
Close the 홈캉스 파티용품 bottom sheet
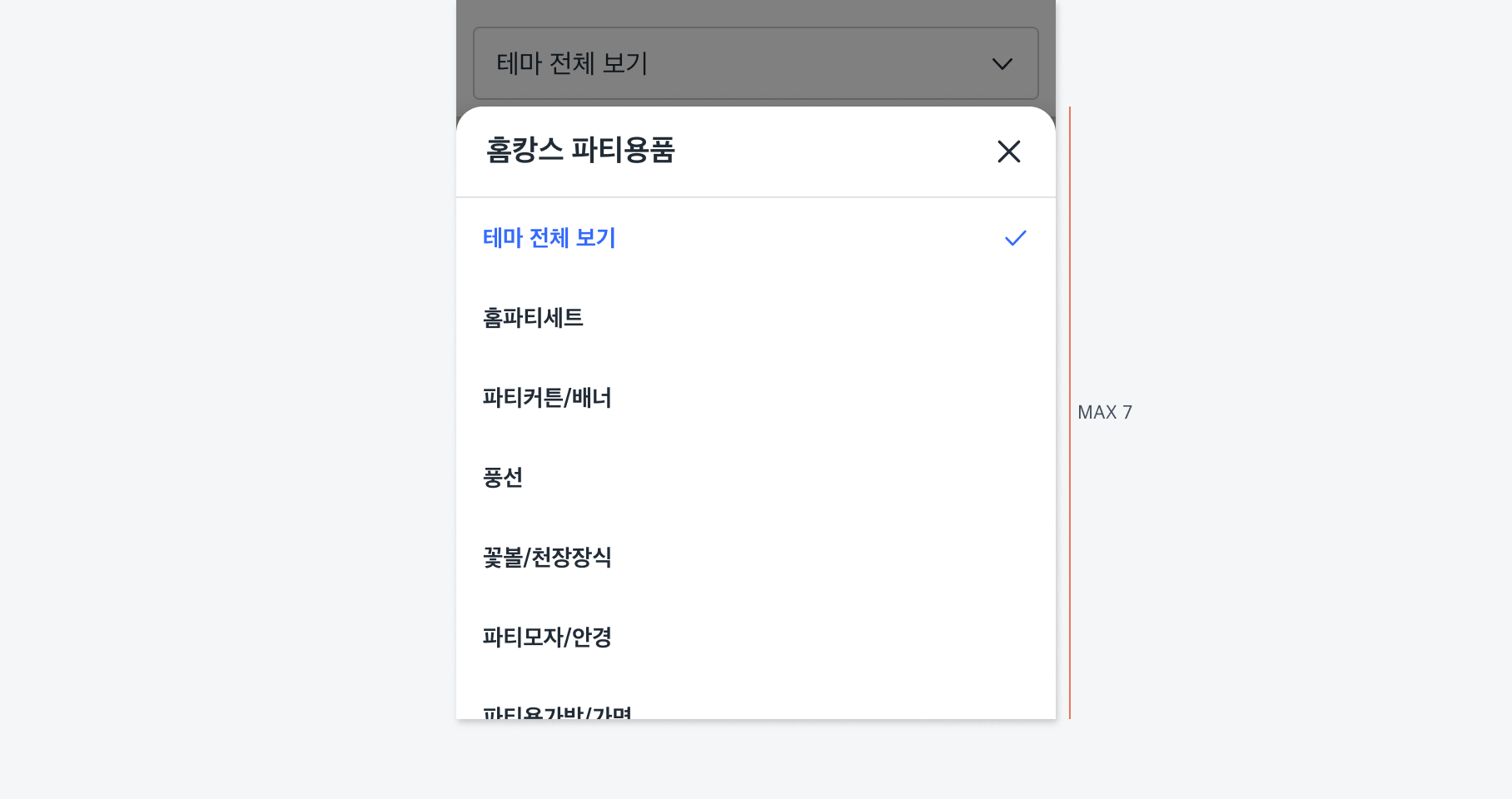tap(1008, 151)
